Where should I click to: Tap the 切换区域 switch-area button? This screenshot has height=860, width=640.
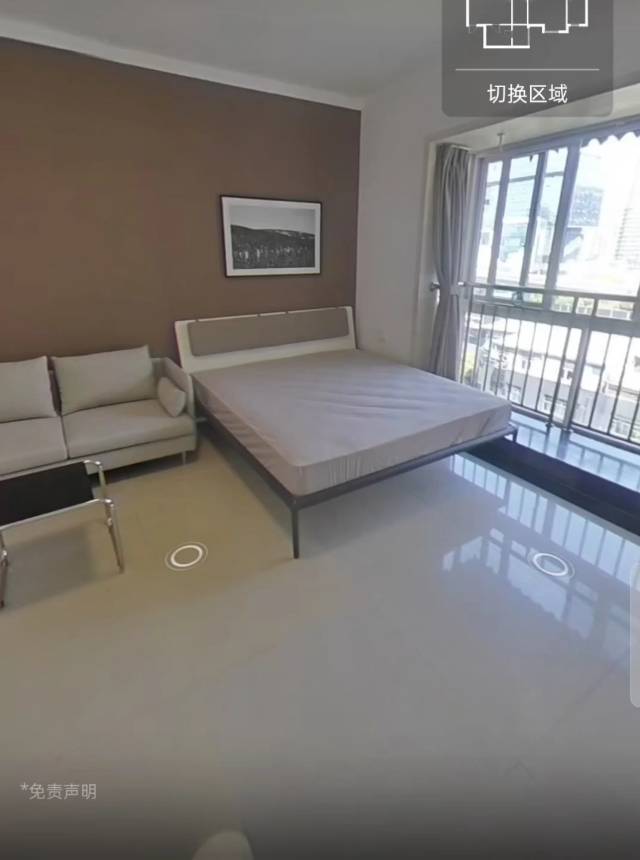point(527,94)
